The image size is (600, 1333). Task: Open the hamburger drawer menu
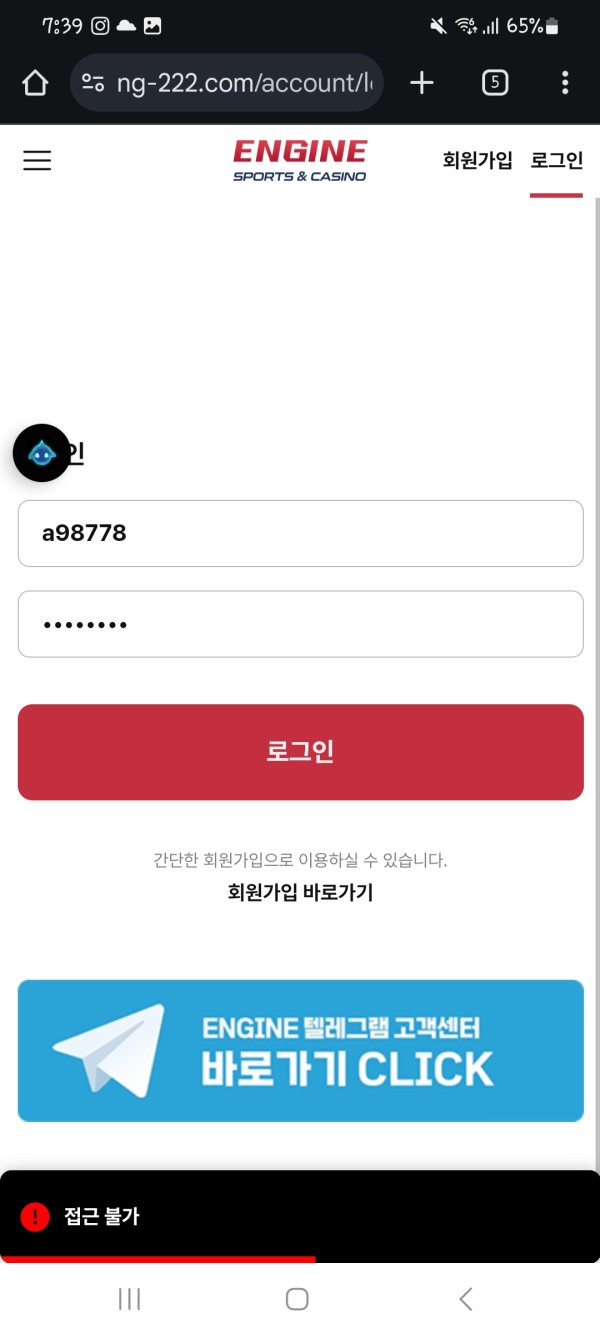(37, 160)
